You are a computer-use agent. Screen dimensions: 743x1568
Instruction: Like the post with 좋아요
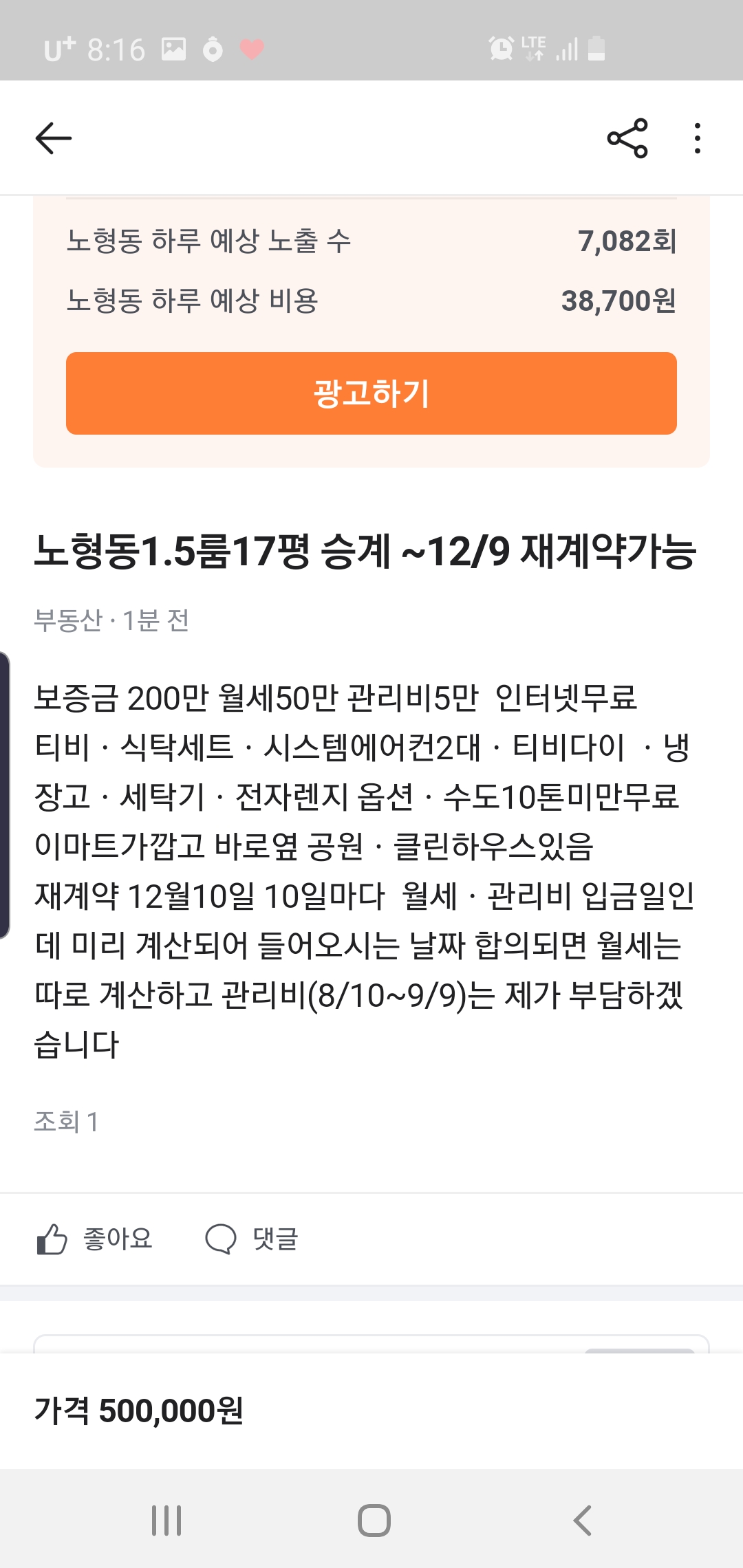point(94,1239)
